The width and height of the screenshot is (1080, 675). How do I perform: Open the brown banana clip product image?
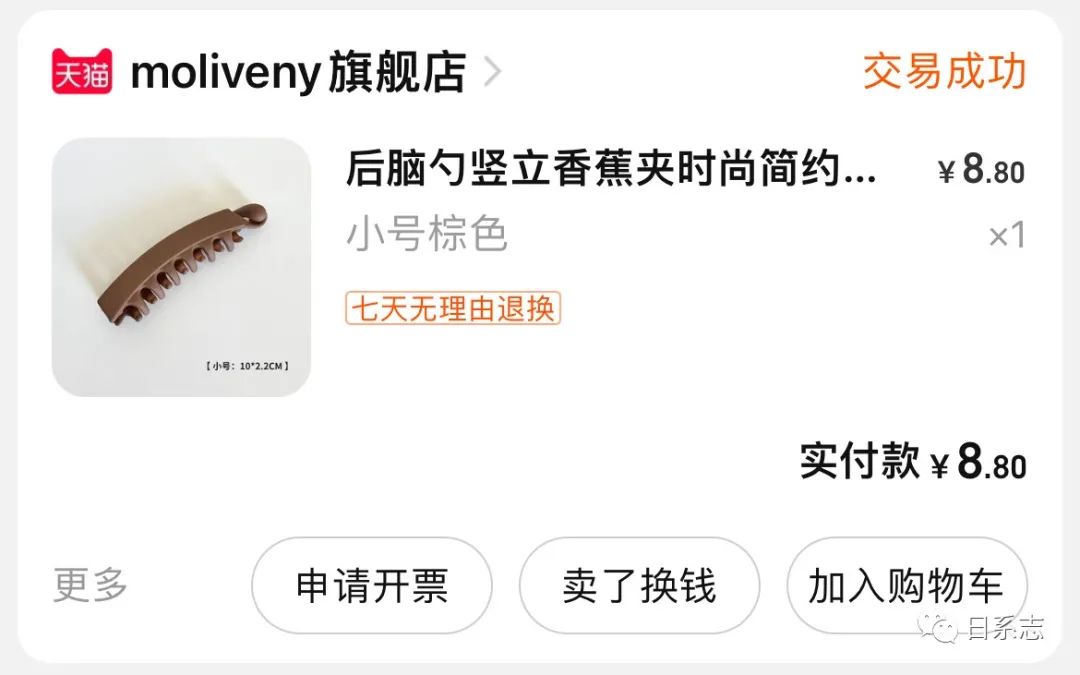click(x=181, y=267)
